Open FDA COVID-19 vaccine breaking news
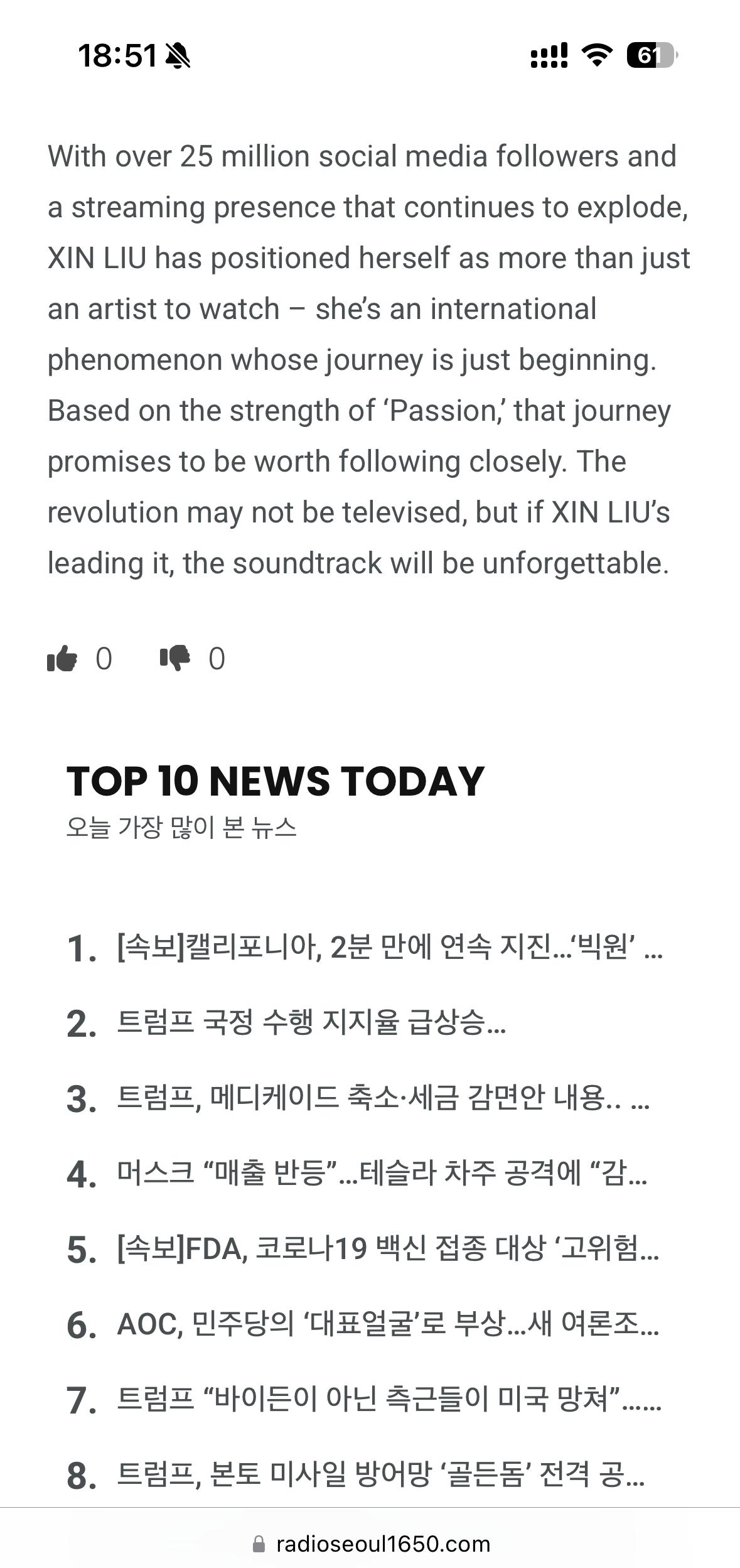Viewport: 740px width, 1568px height. (387, 1248)
